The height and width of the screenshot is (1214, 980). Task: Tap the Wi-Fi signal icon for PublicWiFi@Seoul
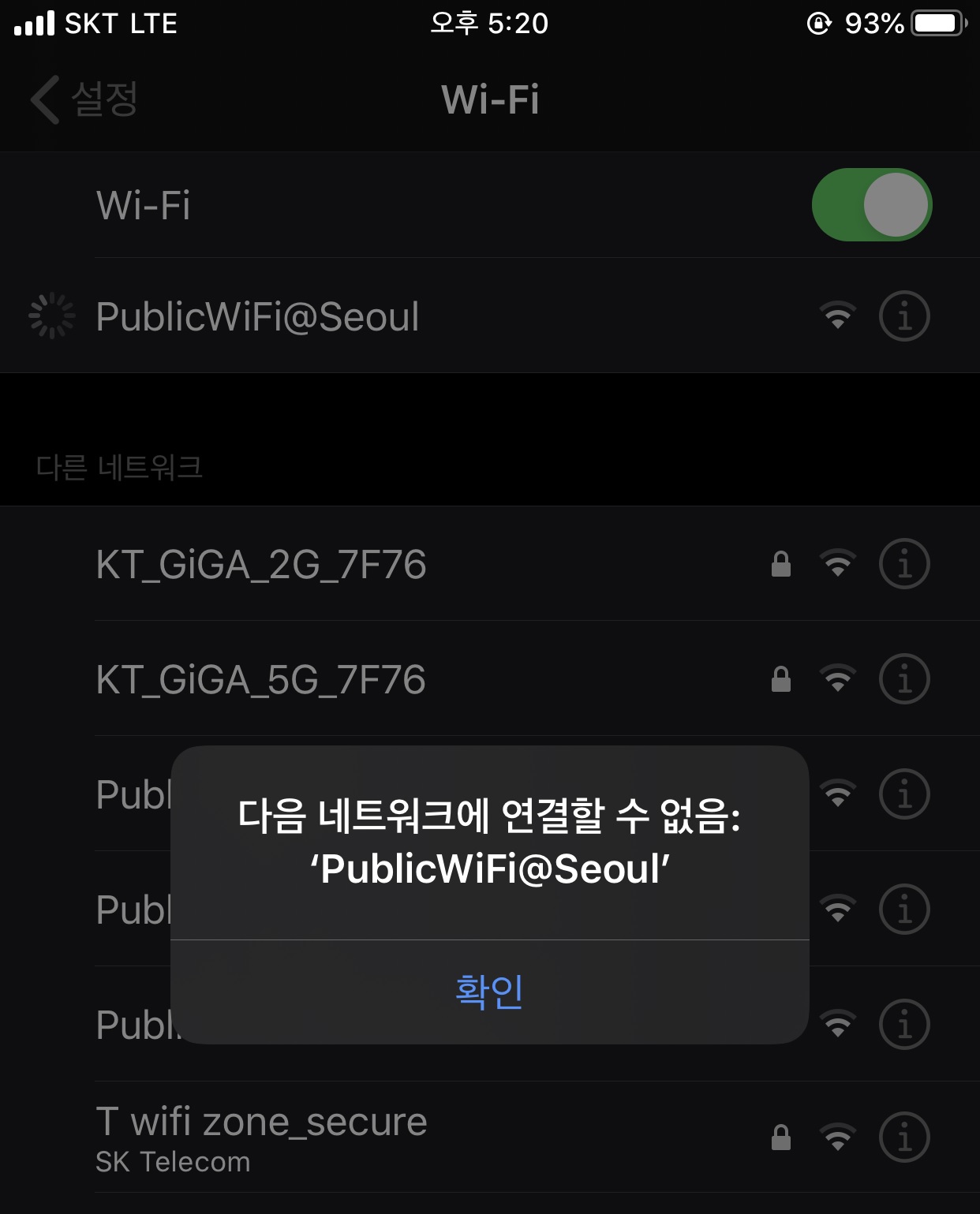838,316
